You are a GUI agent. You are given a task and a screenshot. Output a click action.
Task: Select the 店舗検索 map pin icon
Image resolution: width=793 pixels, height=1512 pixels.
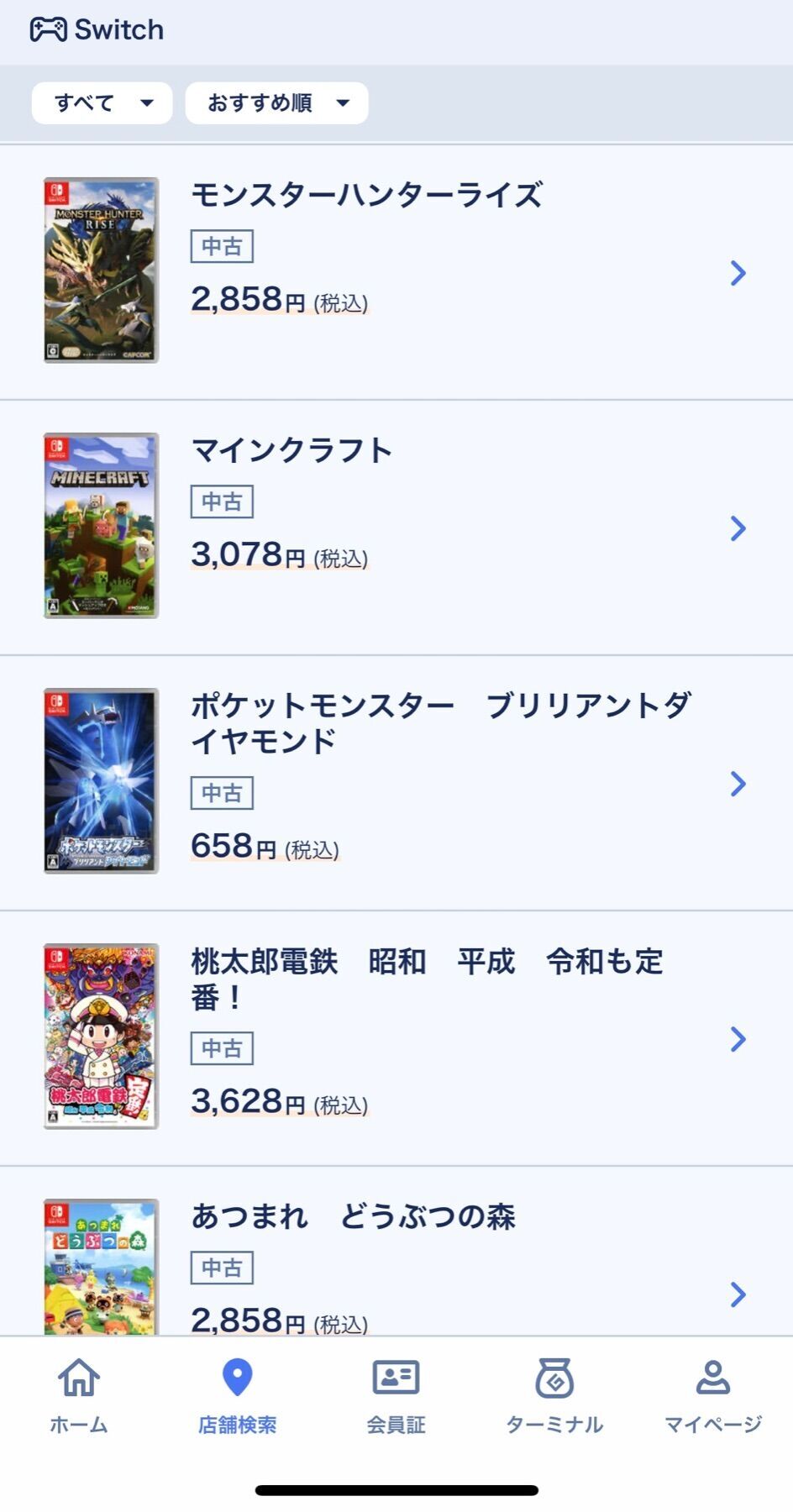click(238, 1378)
